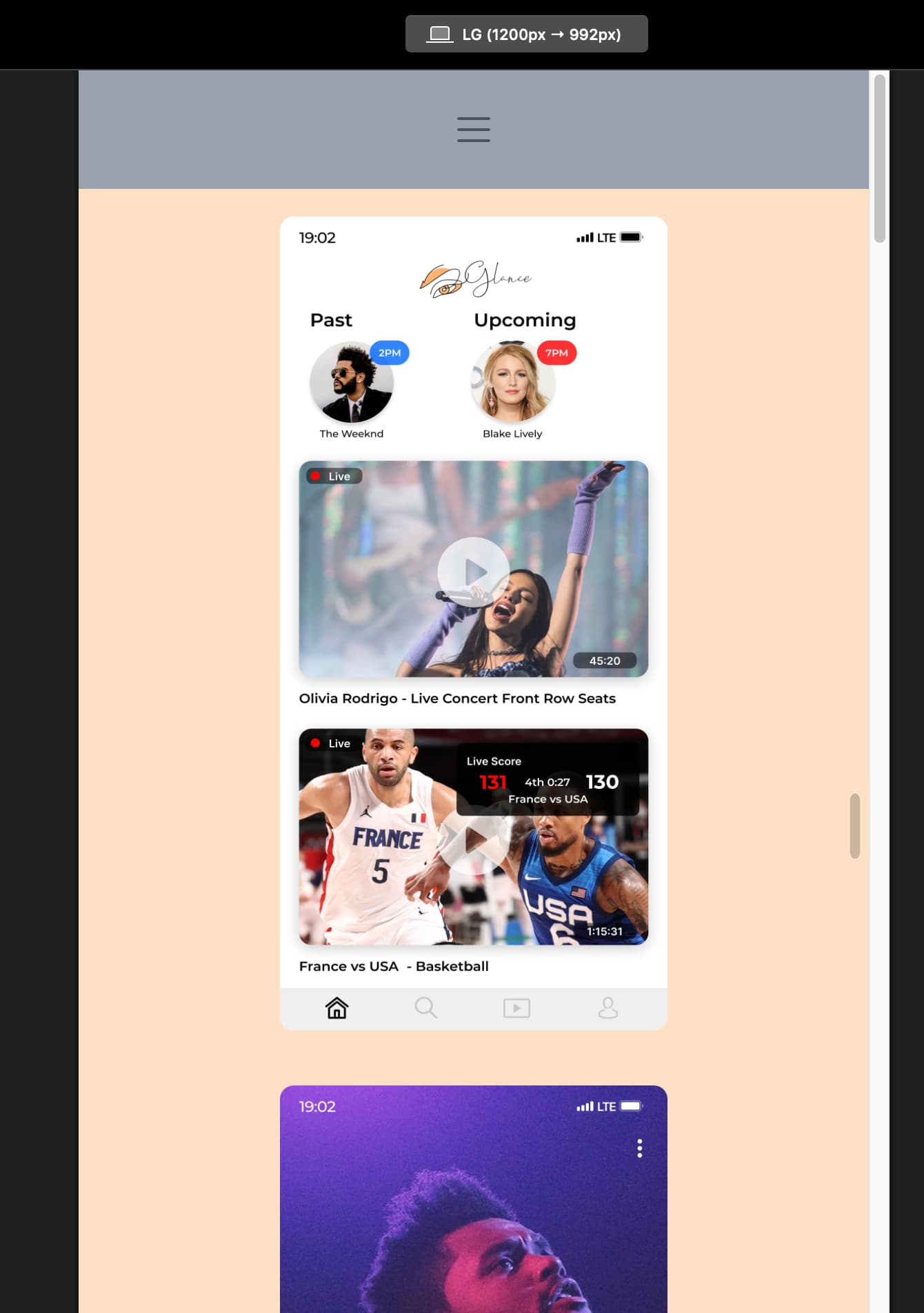Open the hamburger navigation menu
The image size is (924, 1313).
point(473,130)
